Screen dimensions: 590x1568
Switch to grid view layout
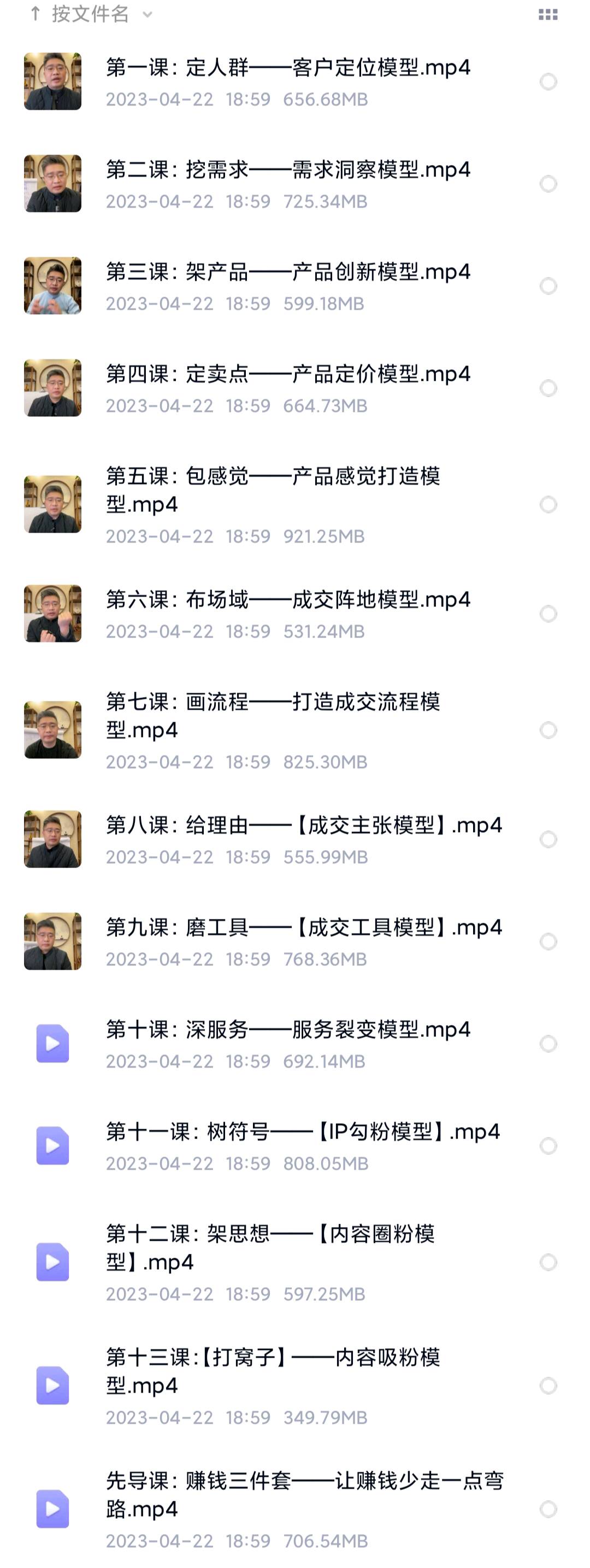[x=547, y=15]
